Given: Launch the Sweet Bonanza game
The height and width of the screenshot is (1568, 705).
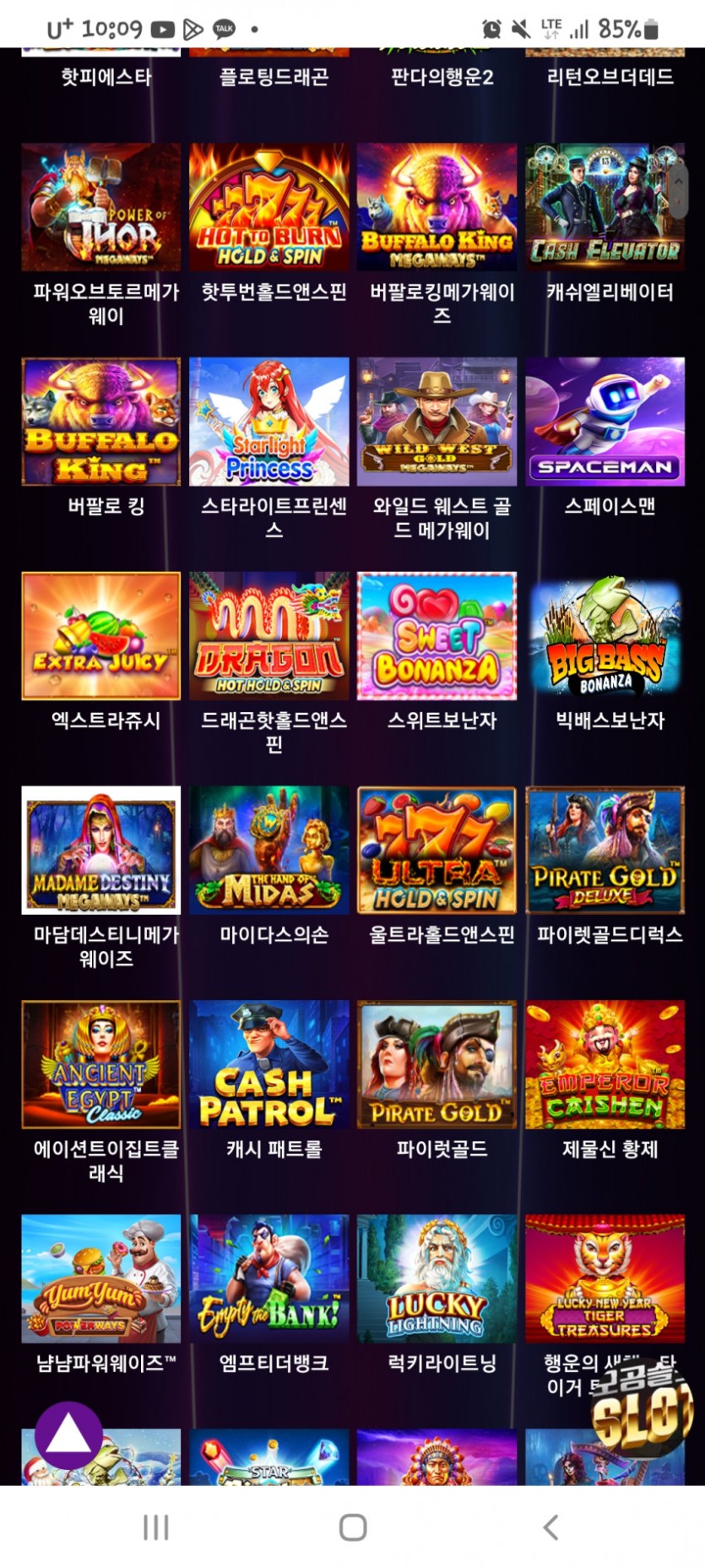Looking at the screenshot, I should point(437,635).
